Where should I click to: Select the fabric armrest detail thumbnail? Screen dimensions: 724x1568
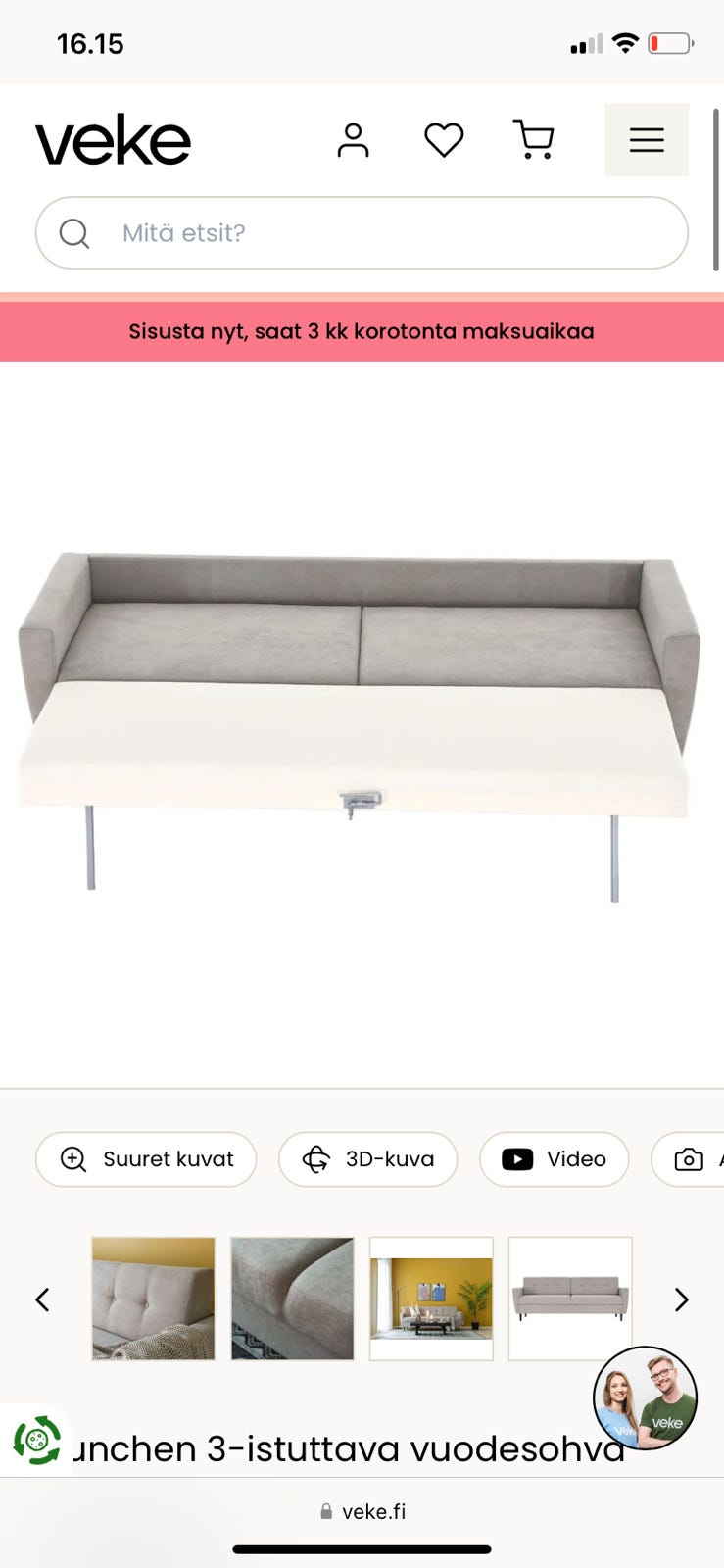292,1298
